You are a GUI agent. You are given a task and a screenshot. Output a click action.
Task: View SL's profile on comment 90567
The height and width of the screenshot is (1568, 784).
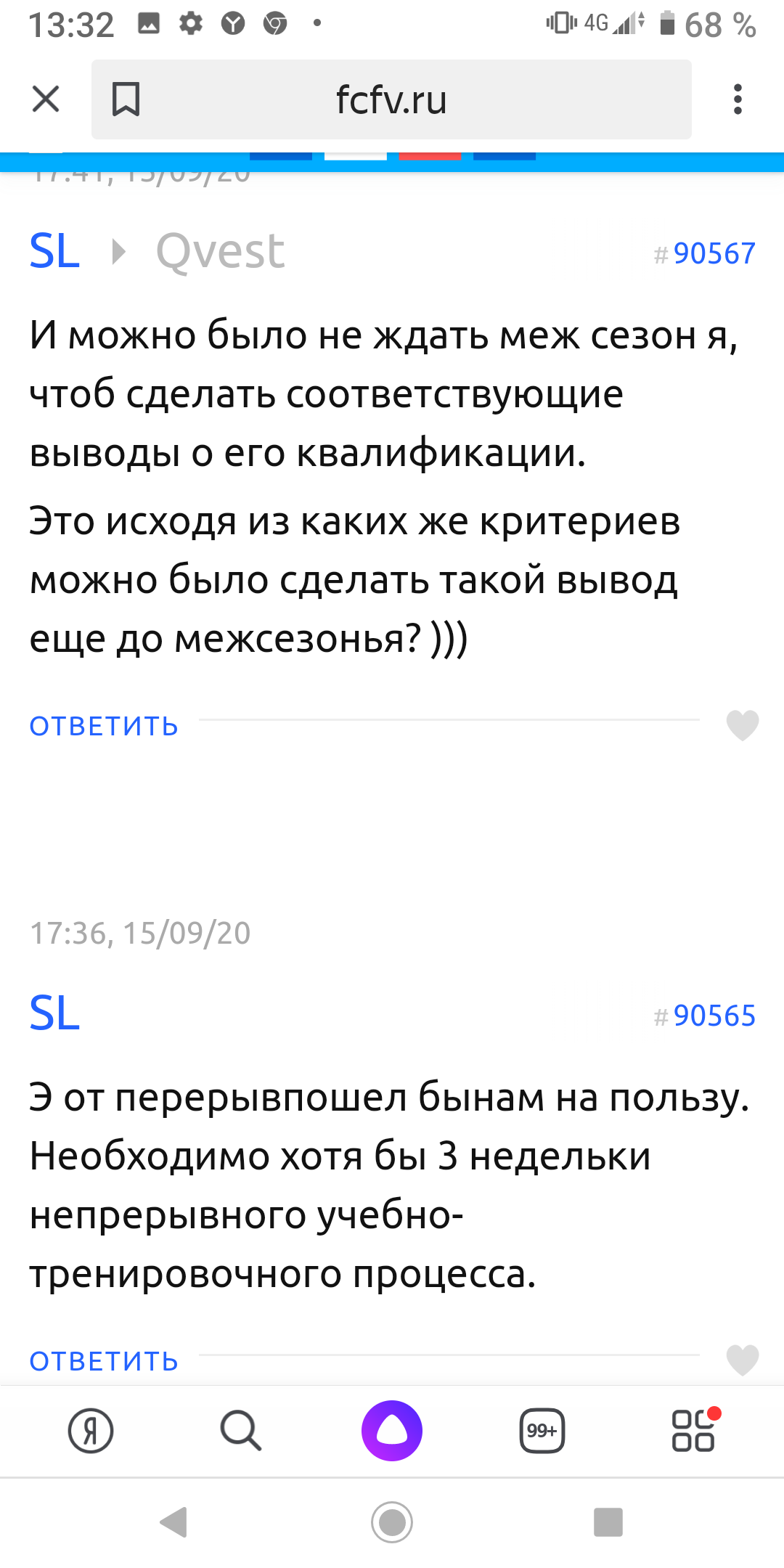click(54, 251)
